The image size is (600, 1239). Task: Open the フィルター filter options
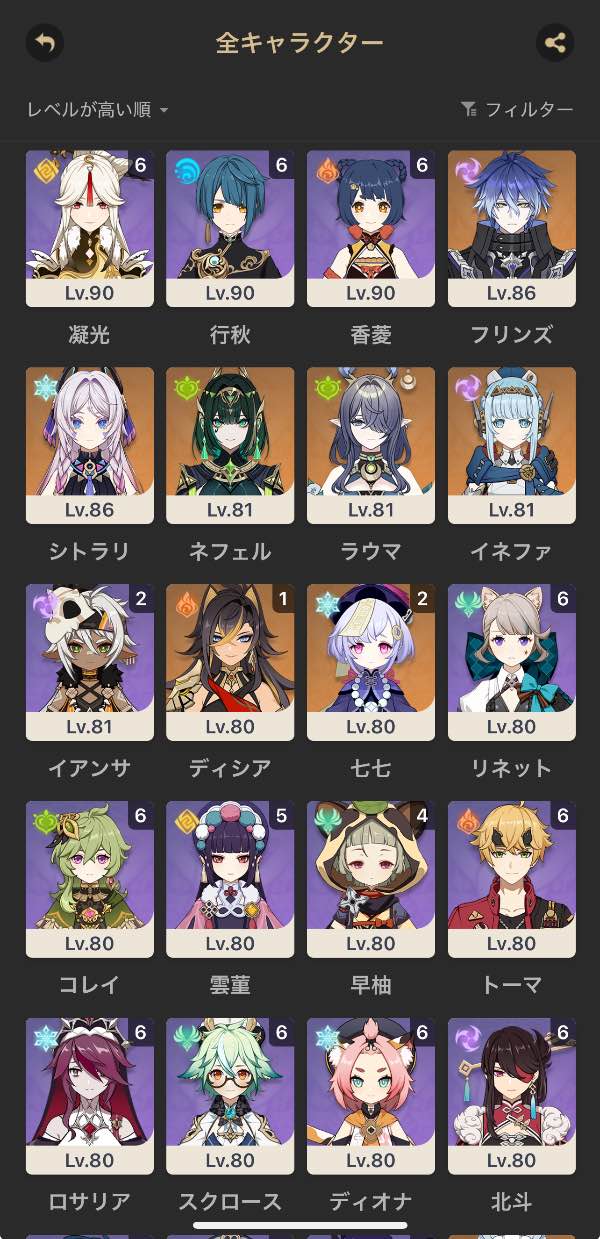pyautogui.click(x=517, y=110)
